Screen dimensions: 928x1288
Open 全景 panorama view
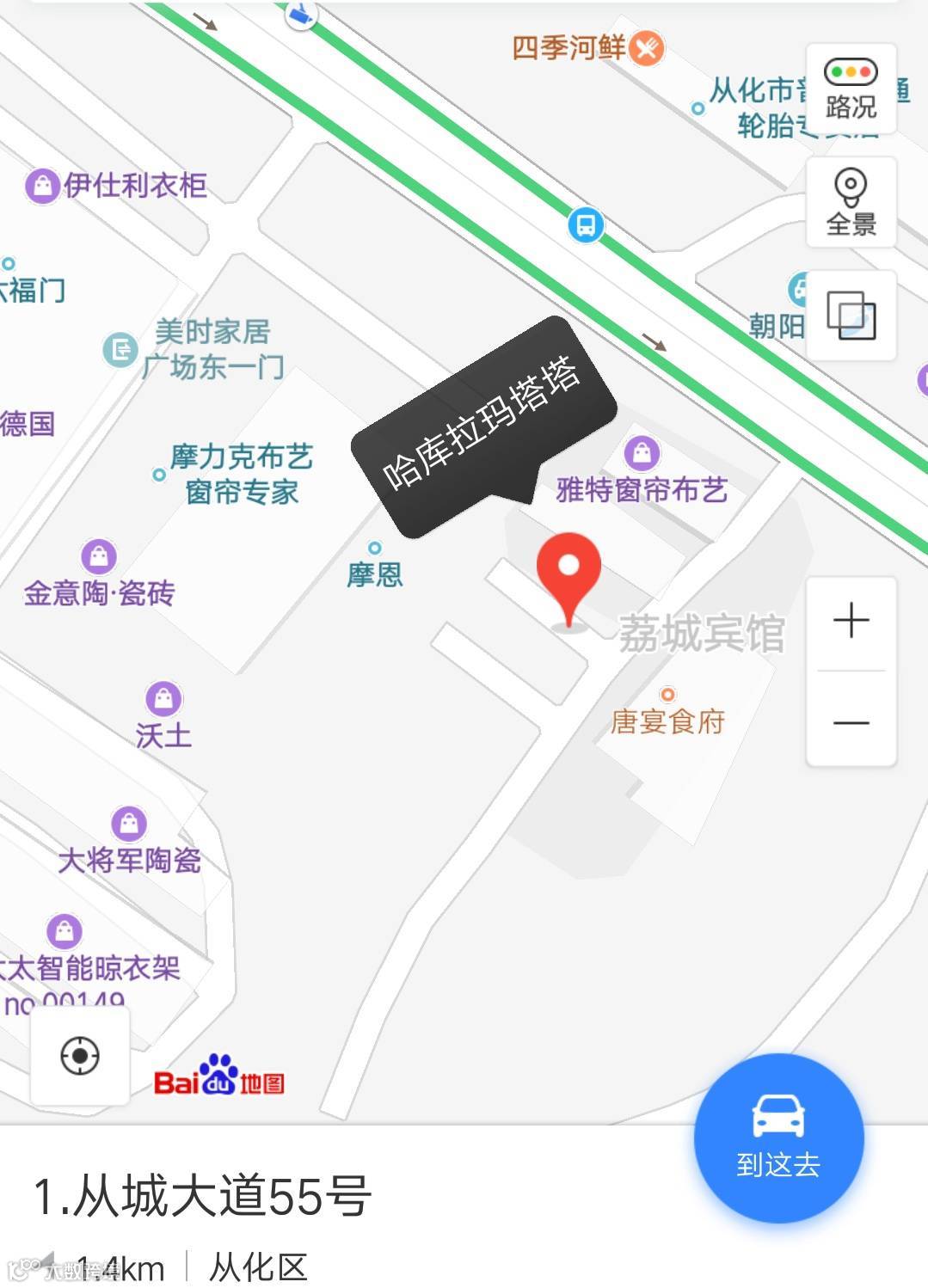(851, 203)
